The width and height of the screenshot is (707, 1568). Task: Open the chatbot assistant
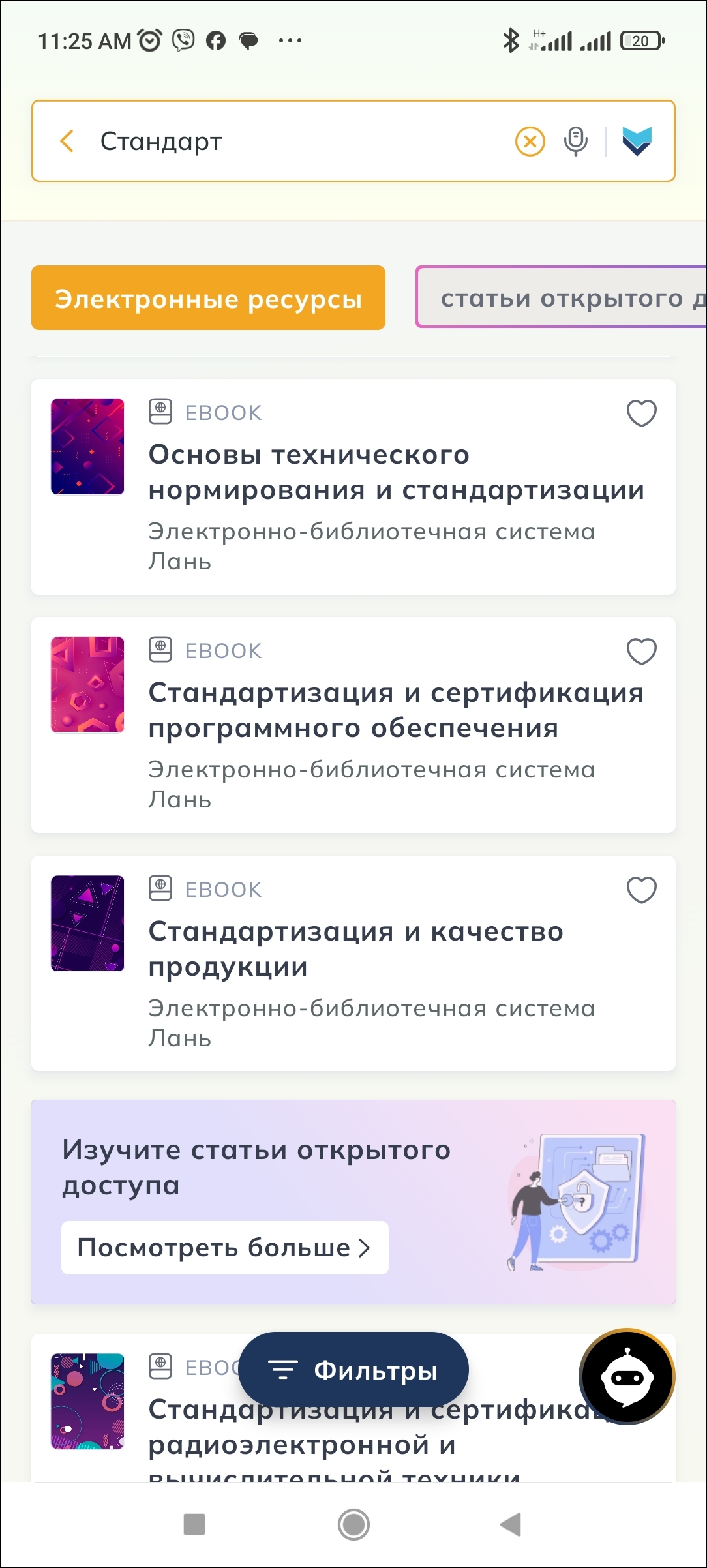(x=627, y=1377)
